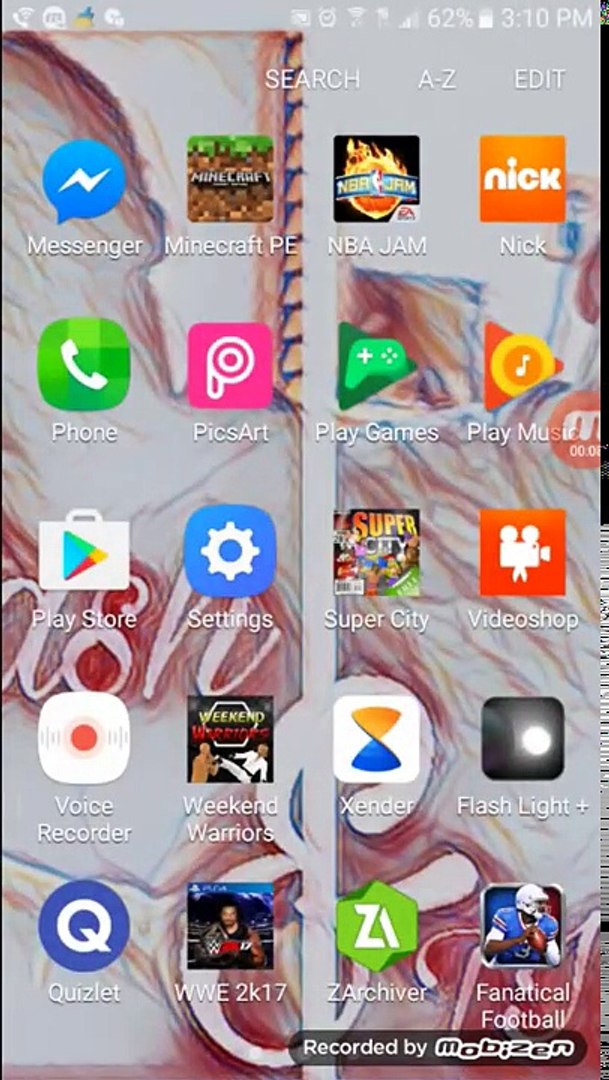Open the Play Store
Screen dimensions: 609x1080
[83, 552]
